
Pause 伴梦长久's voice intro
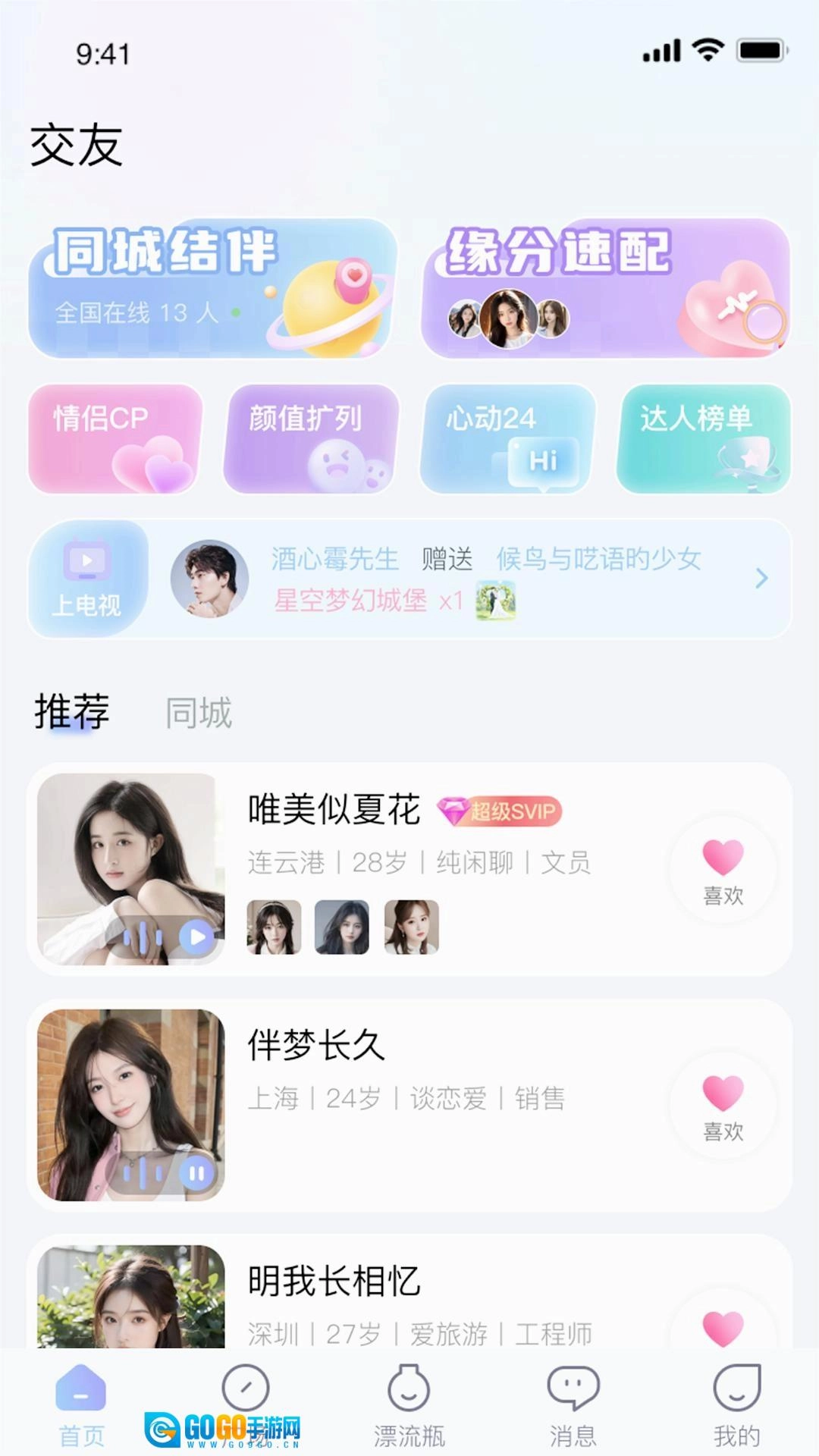196,1173
